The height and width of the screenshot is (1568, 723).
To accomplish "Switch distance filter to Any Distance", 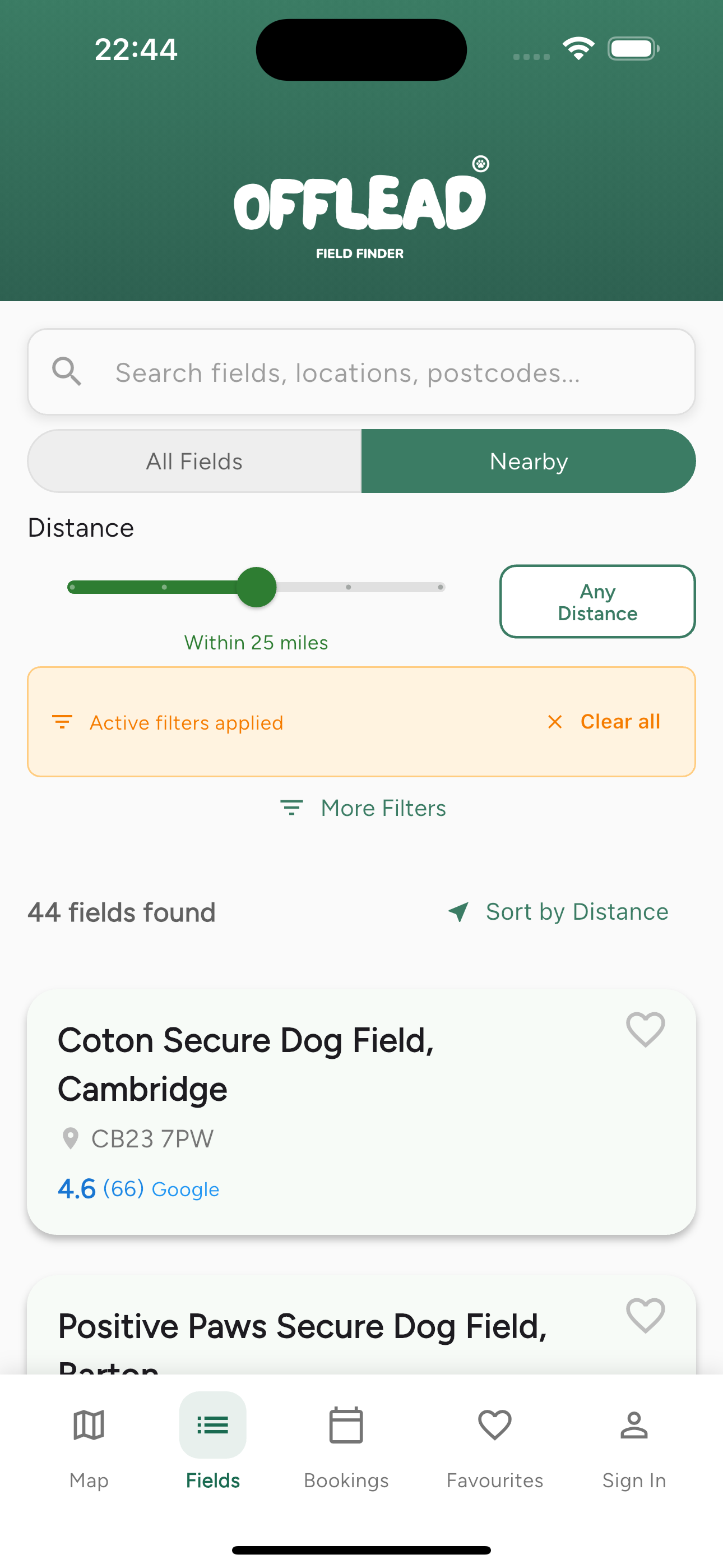I will [597, 601].
